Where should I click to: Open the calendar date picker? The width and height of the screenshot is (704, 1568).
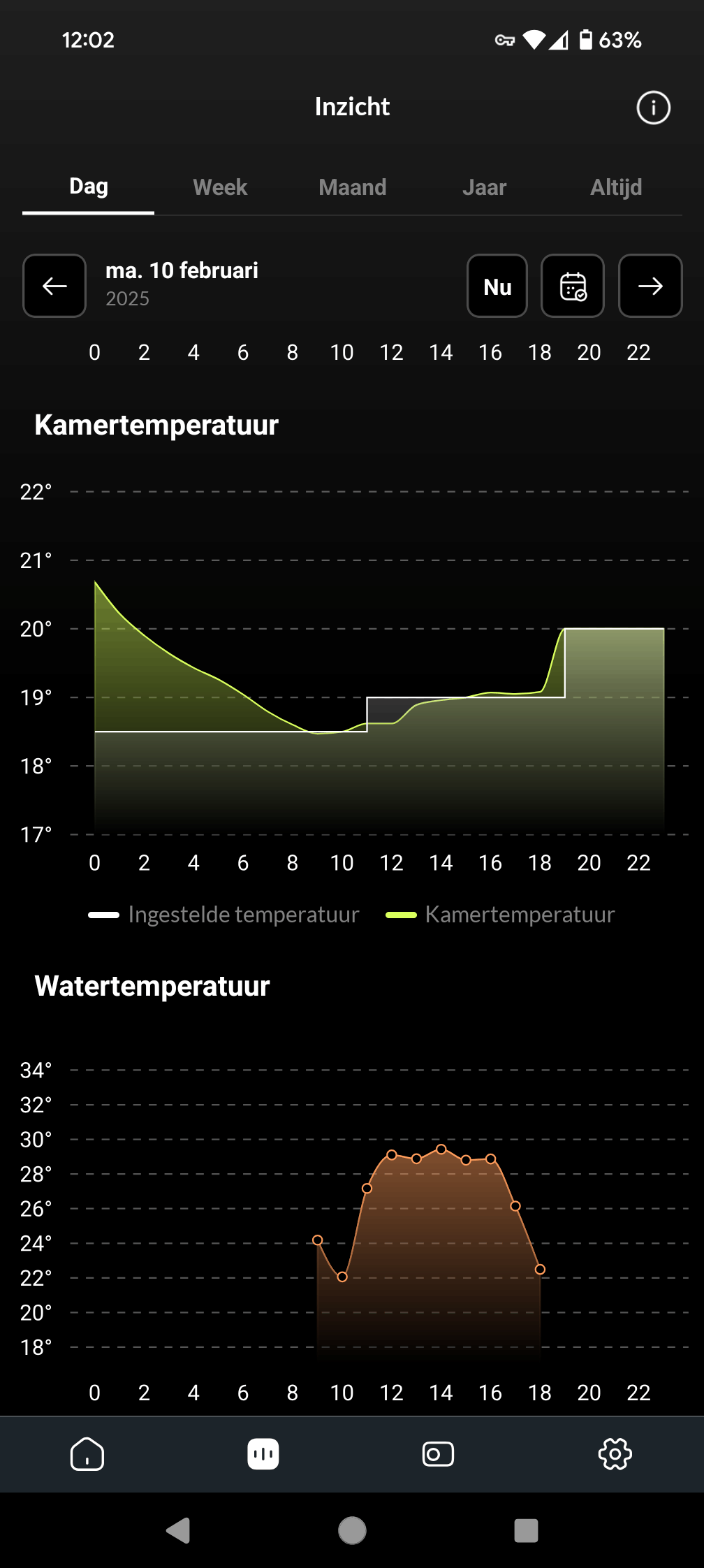point(573,286)
